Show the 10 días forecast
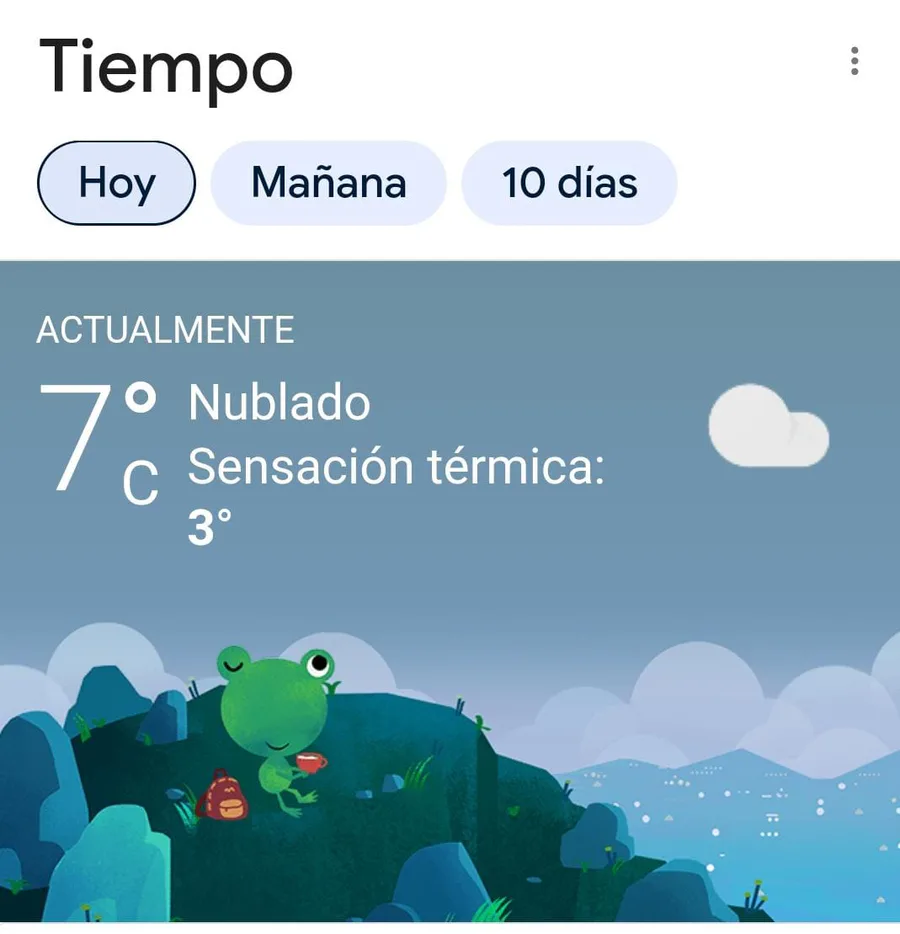 click(569, 183)
